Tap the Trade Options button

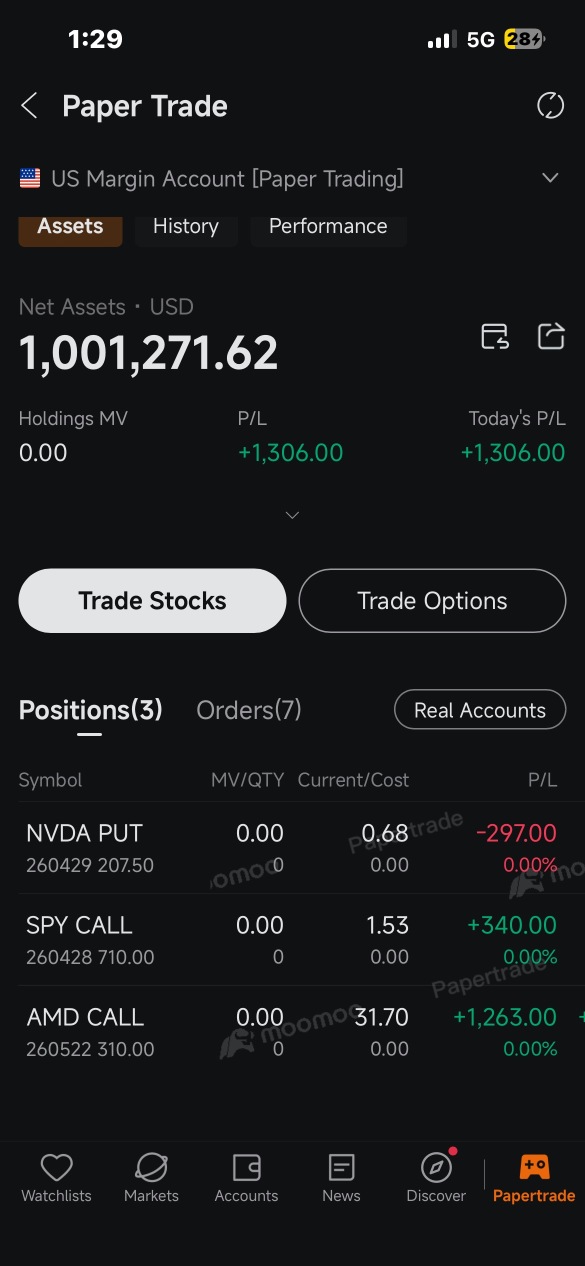tap(432, 601)
